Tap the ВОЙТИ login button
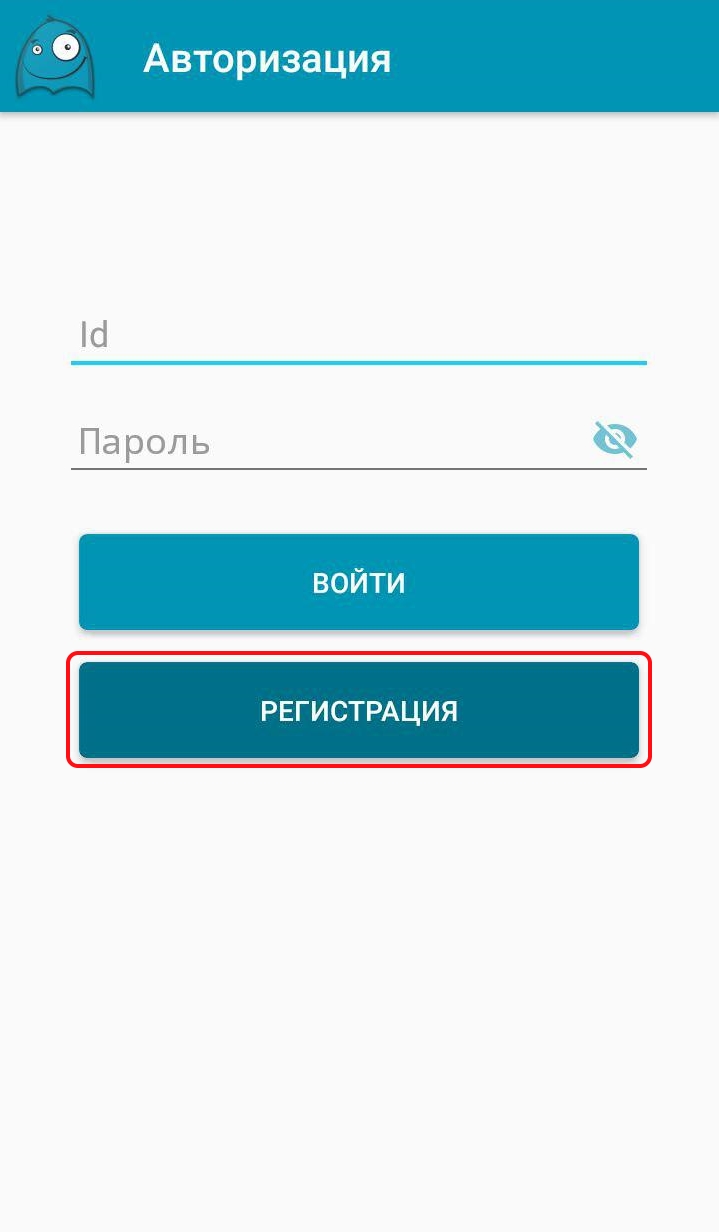Viewport: 719px width, 1232px height. 359,582
